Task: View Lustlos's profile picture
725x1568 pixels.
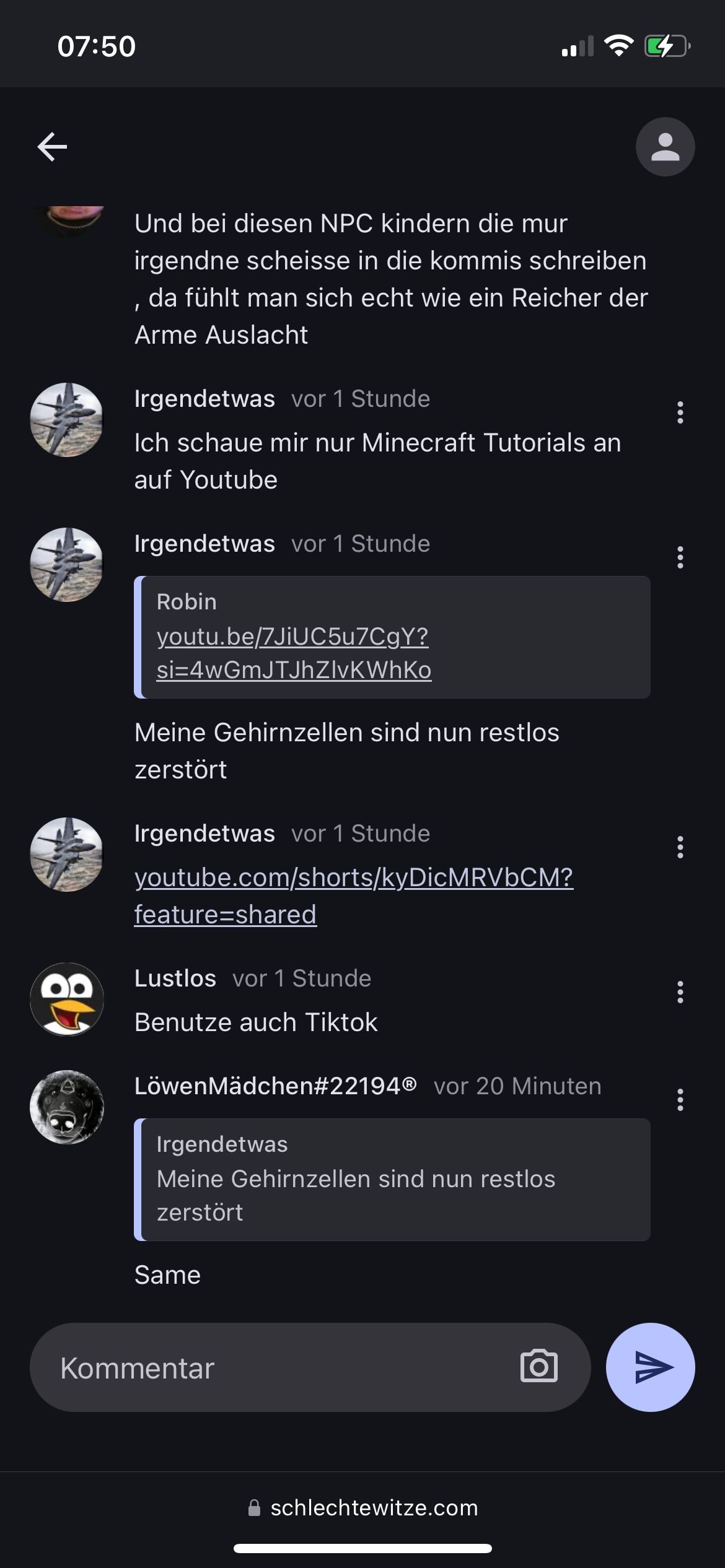Action: 67,999
